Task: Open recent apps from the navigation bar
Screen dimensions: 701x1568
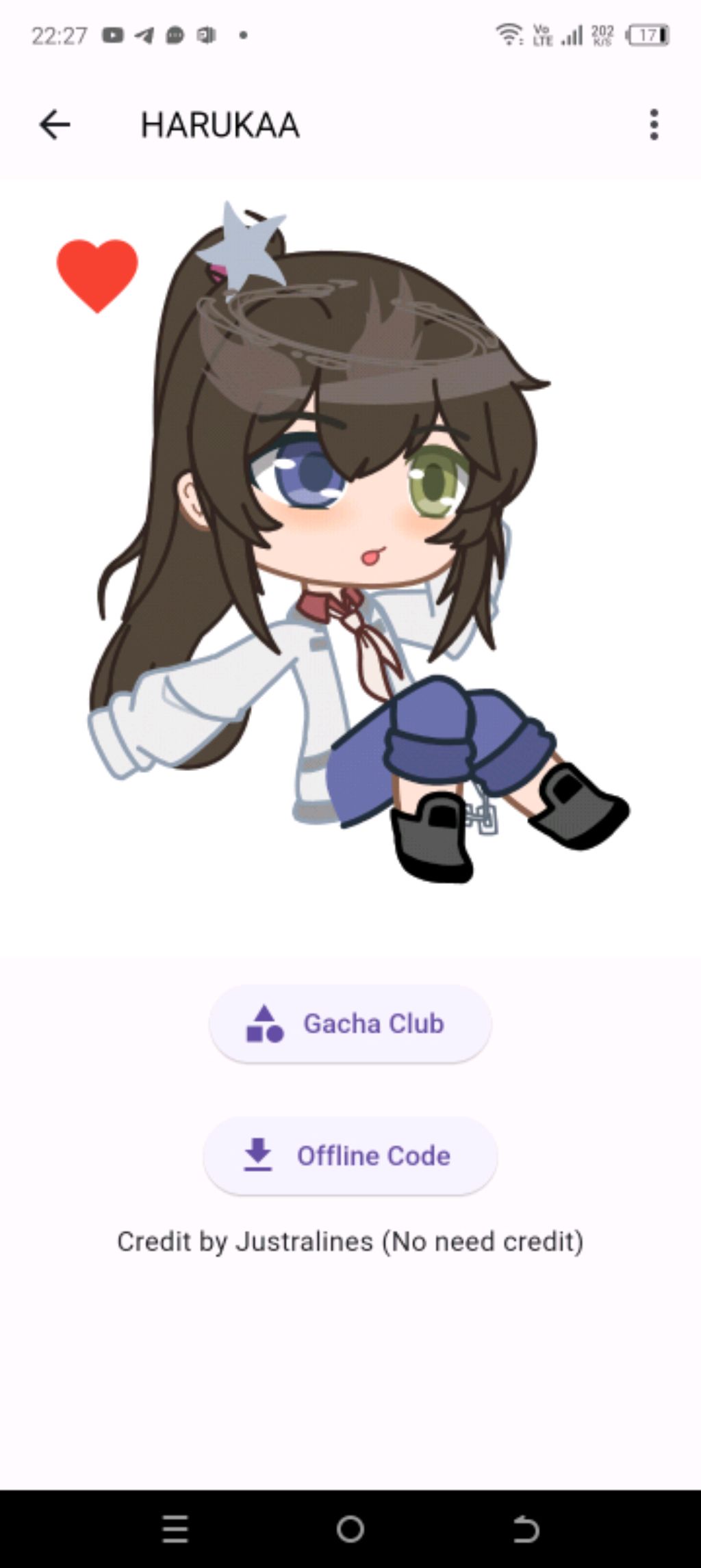Action: [x=175, y=1528]
